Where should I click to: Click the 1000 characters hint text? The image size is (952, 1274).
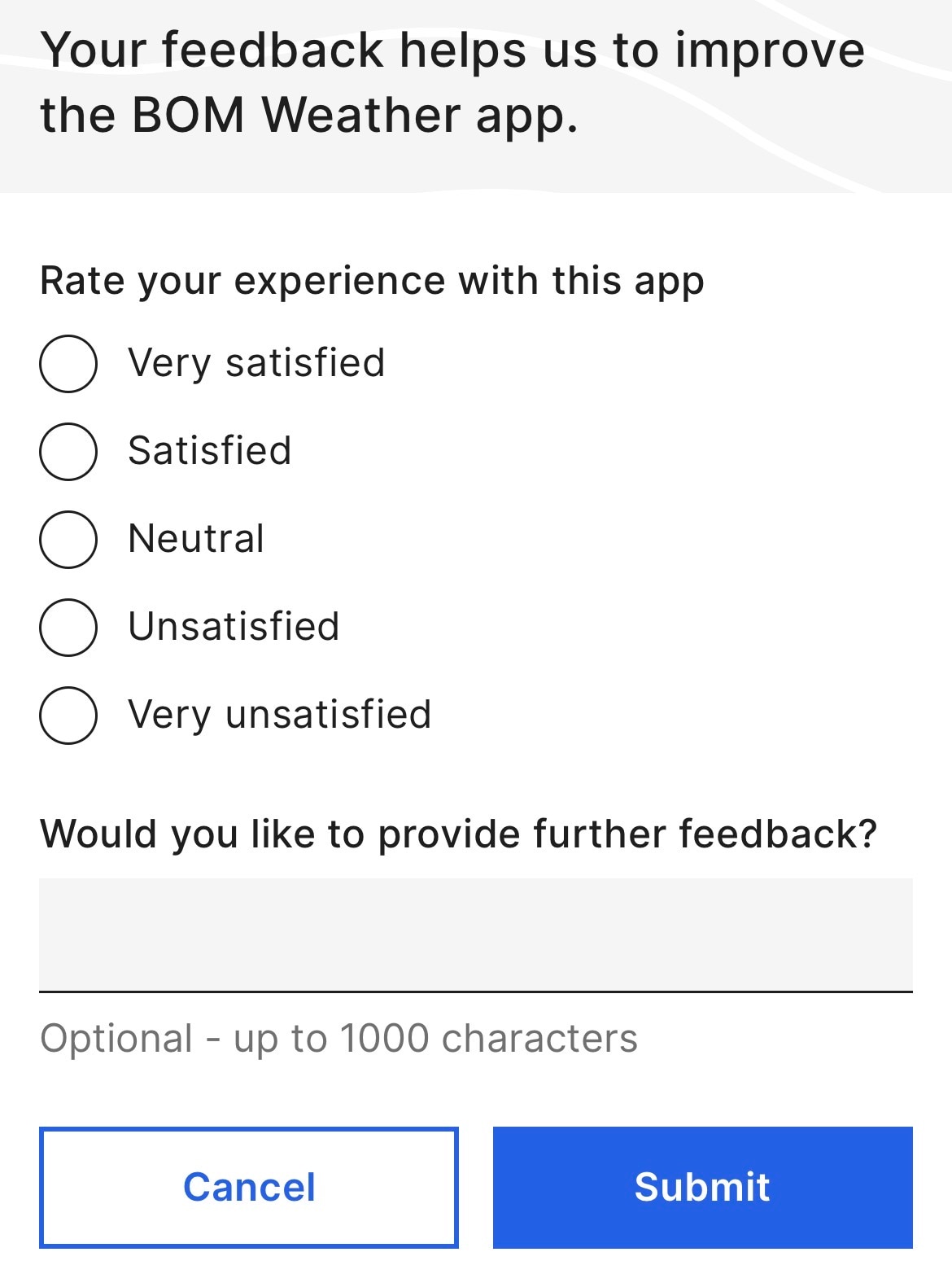pos(340,1036)
